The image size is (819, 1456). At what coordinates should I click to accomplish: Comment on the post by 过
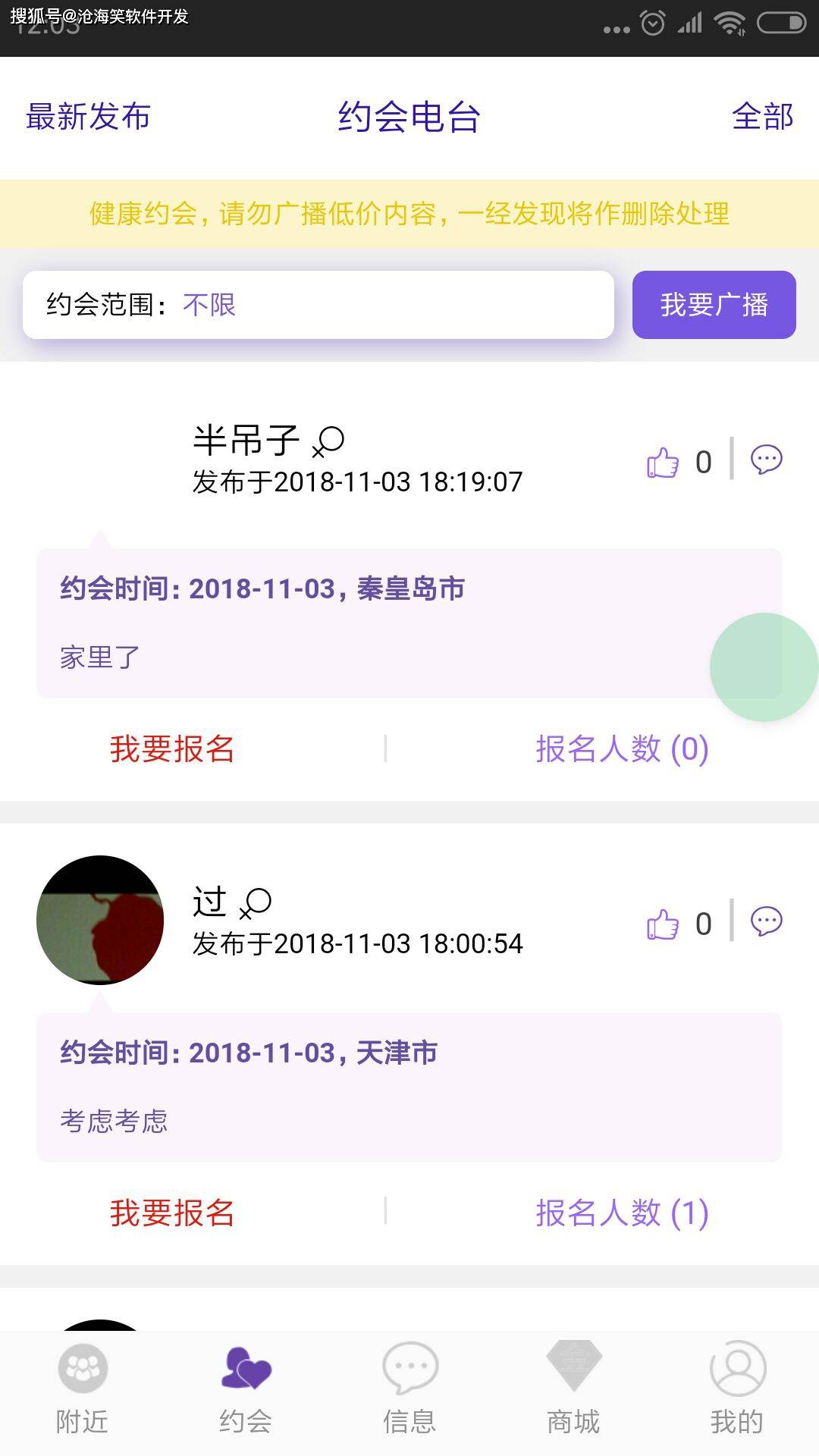766,922
